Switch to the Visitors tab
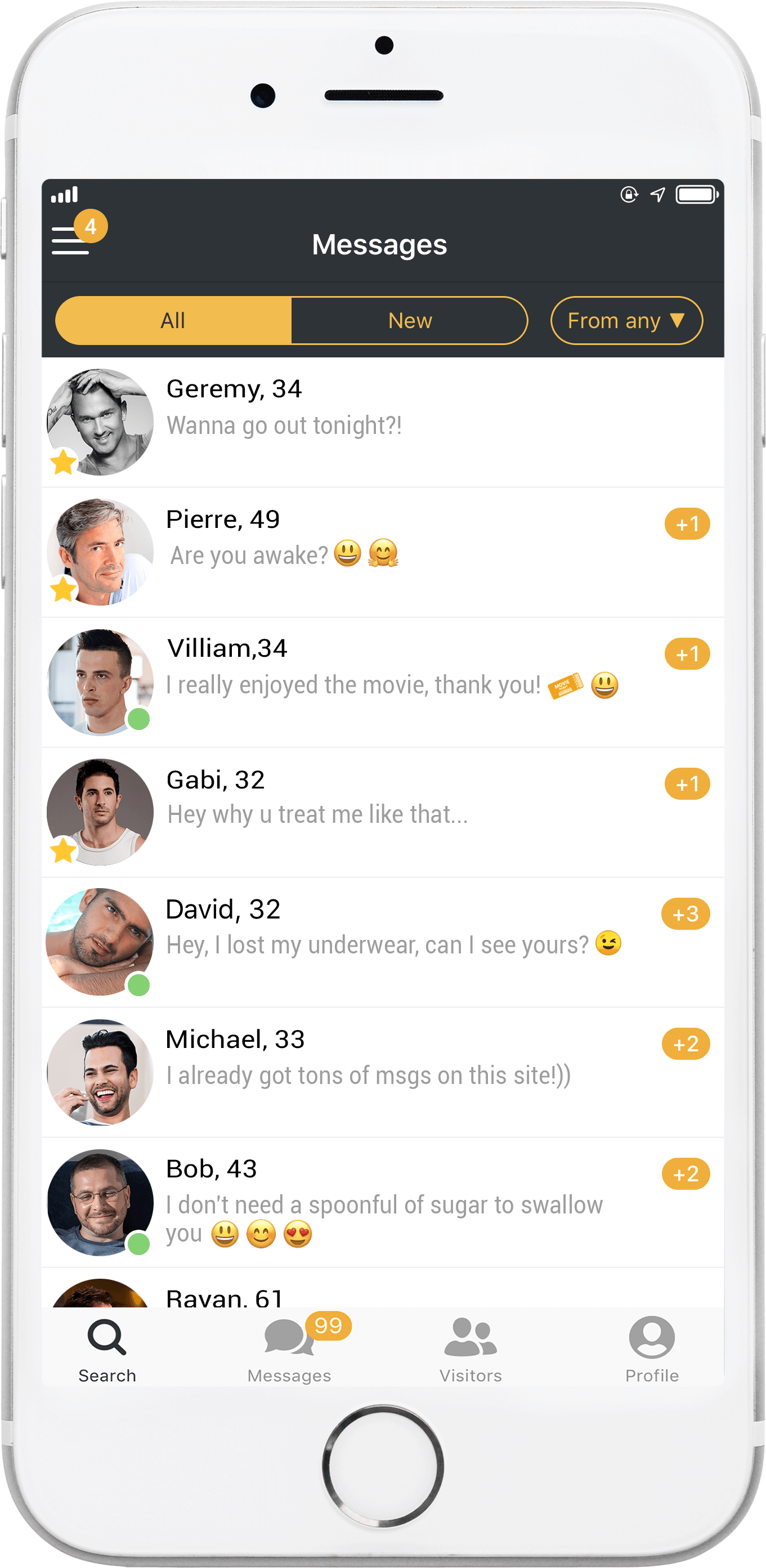766x1568 pixels. (x=471, y=1350)
